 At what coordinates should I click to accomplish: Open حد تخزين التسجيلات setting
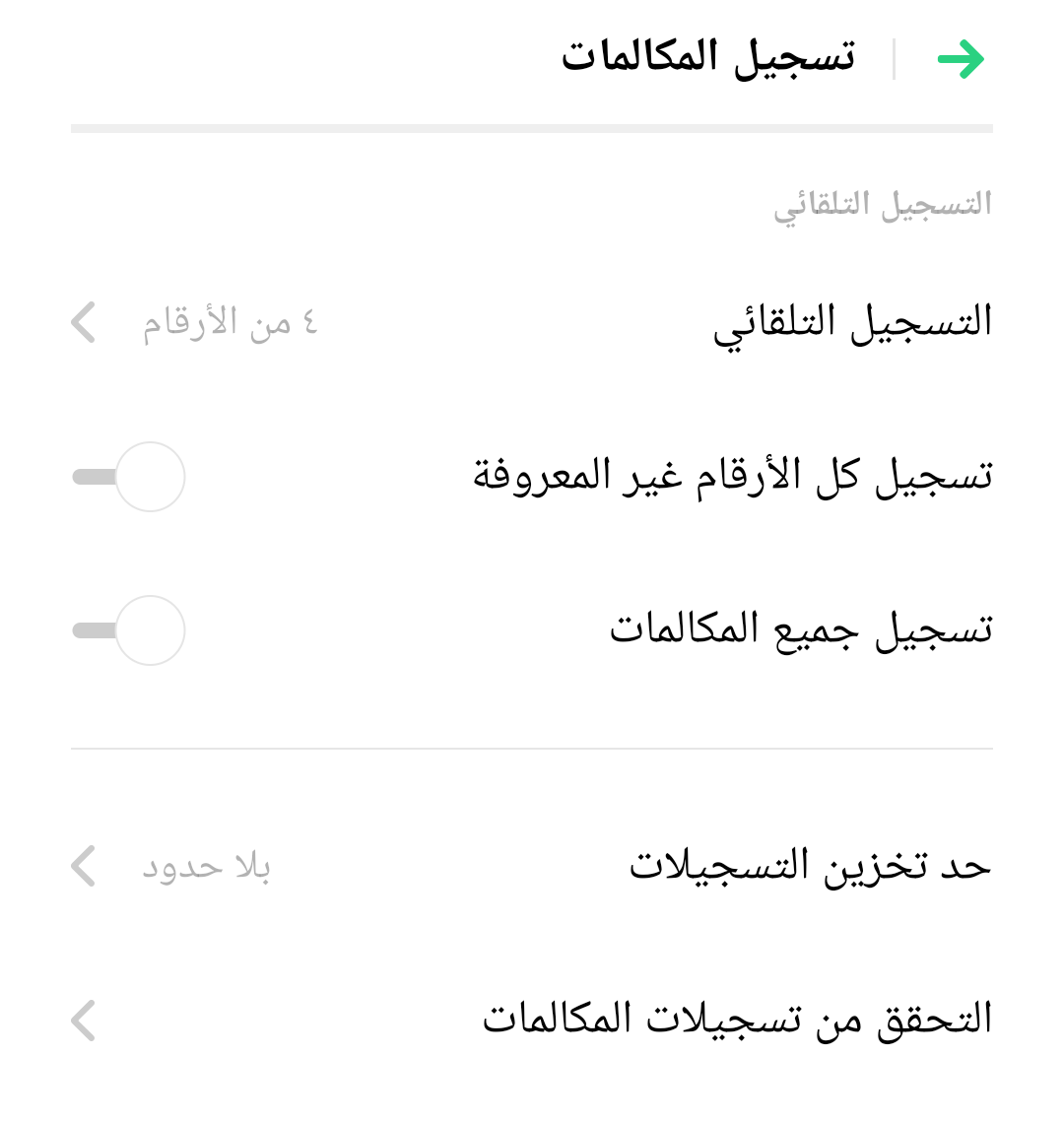[532, 867]
